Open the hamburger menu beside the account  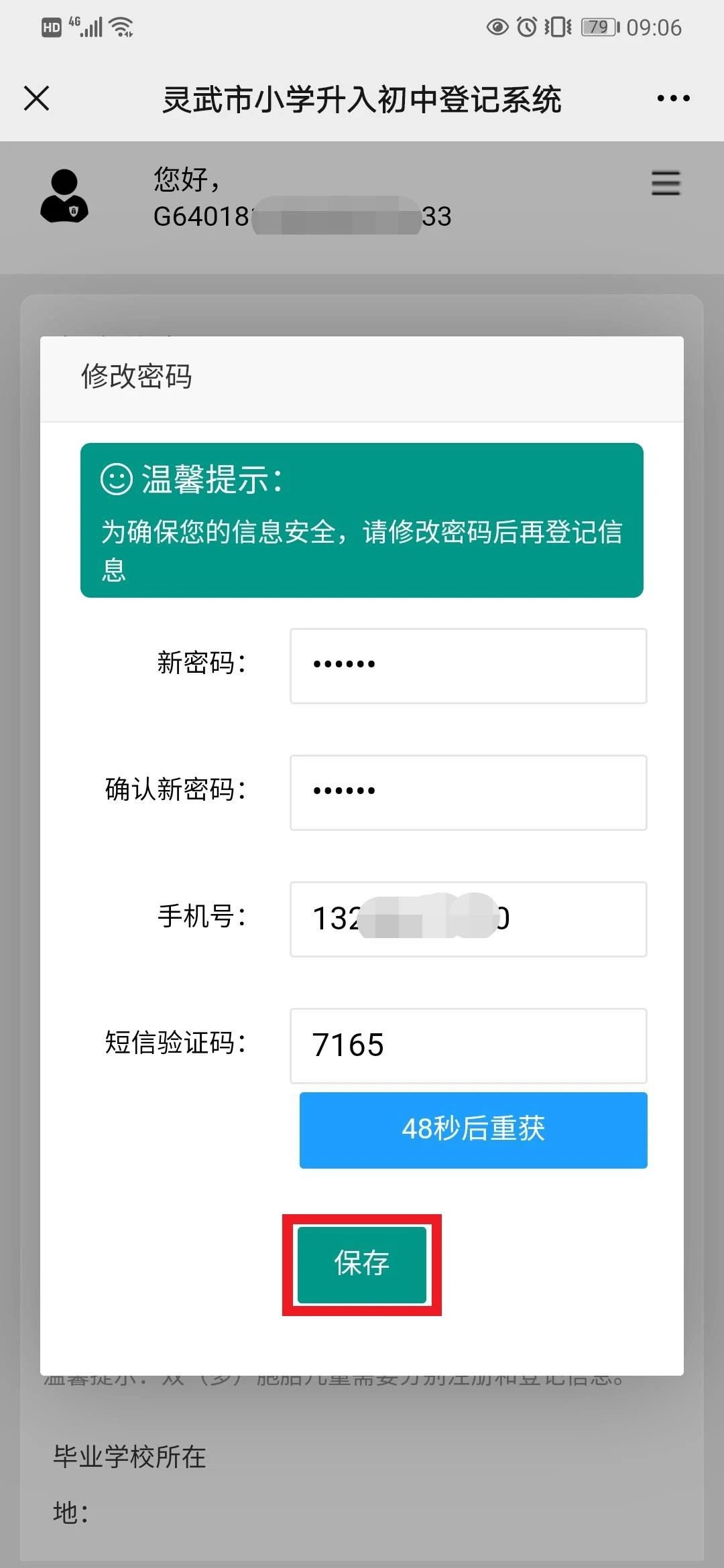point(665,183)
